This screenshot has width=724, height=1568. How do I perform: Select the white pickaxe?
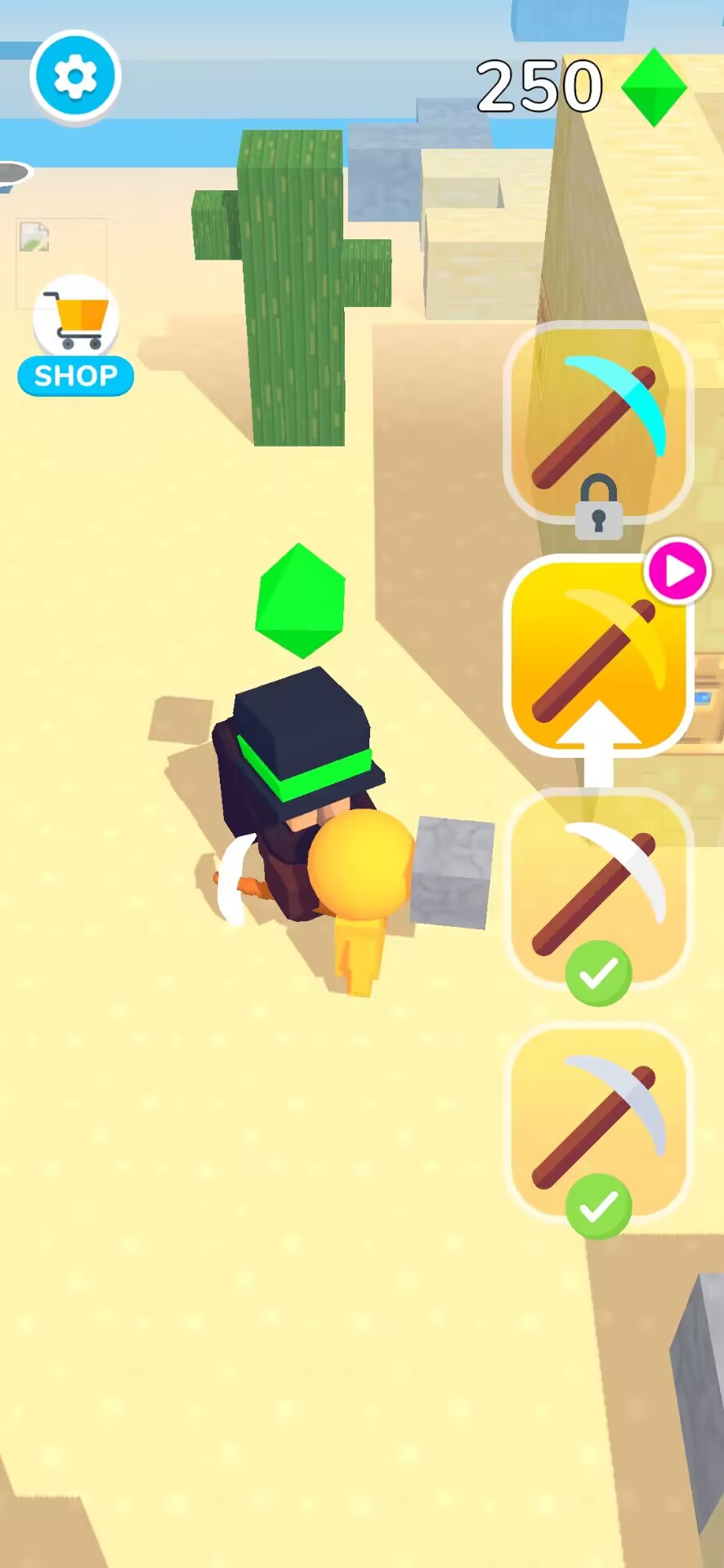tap(599, 890)
